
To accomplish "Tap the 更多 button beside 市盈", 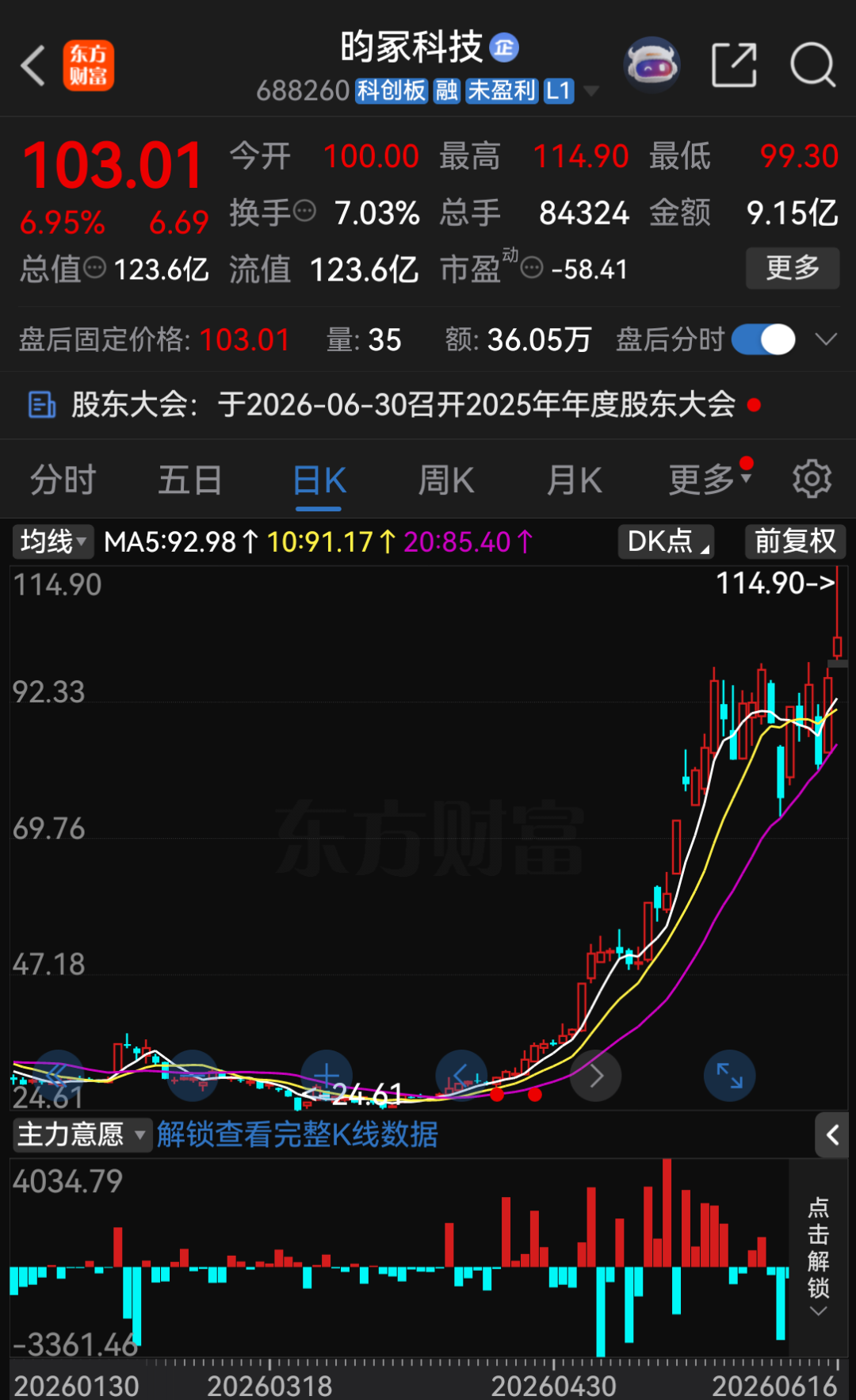I will tap(793, 268).
